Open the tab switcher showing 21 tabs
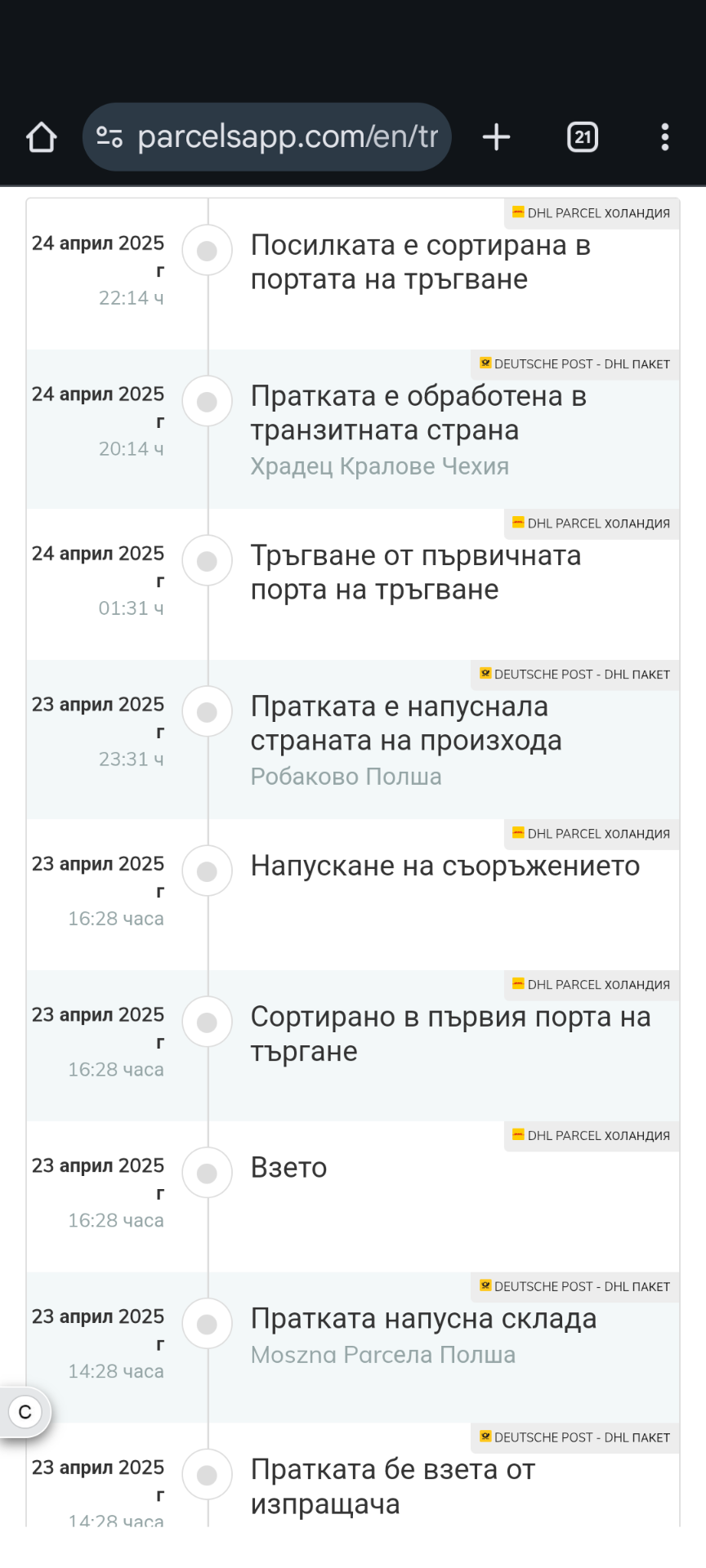This screenshot has width=706, height=1568. click(x=583, y=137)
